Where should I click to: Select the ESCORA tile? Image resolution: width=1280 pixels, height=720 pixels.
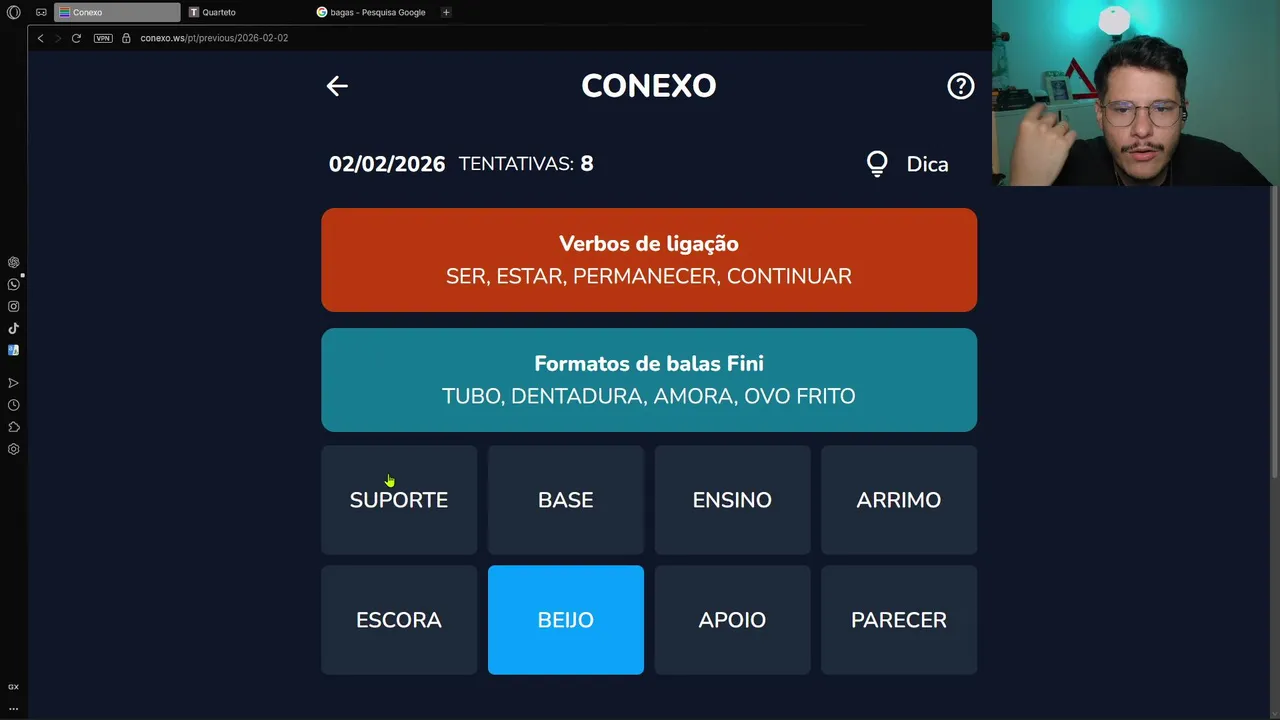point(399,620)
